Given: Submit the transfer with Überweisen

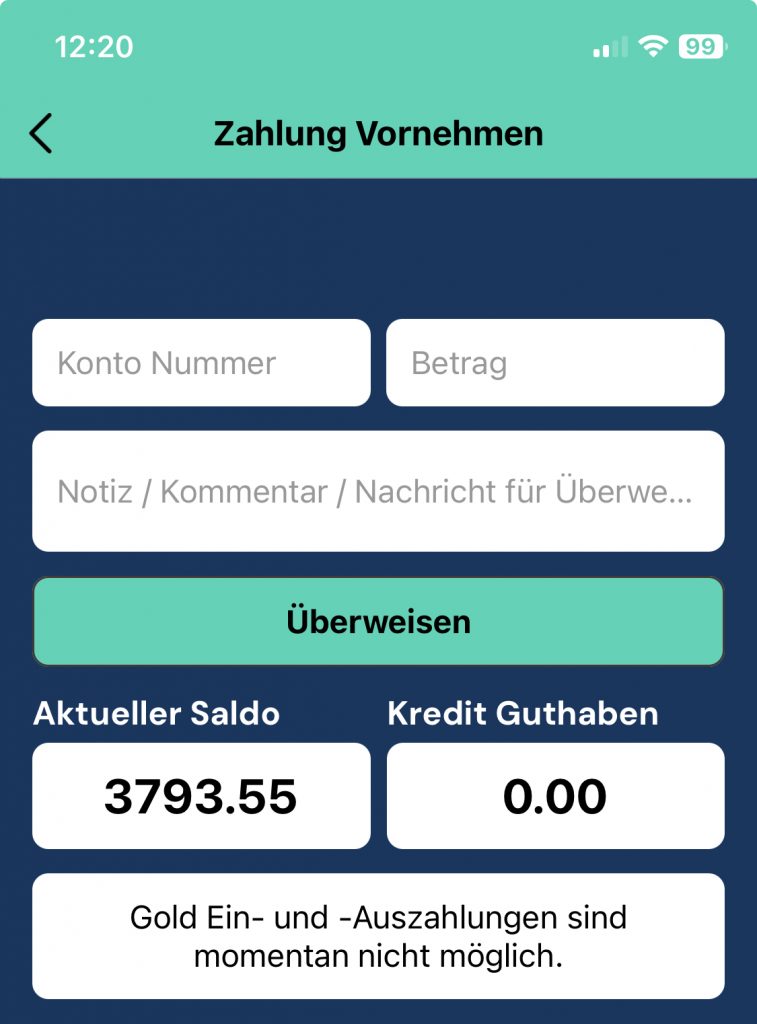Looking at the screenshot, I should point(378,621).
